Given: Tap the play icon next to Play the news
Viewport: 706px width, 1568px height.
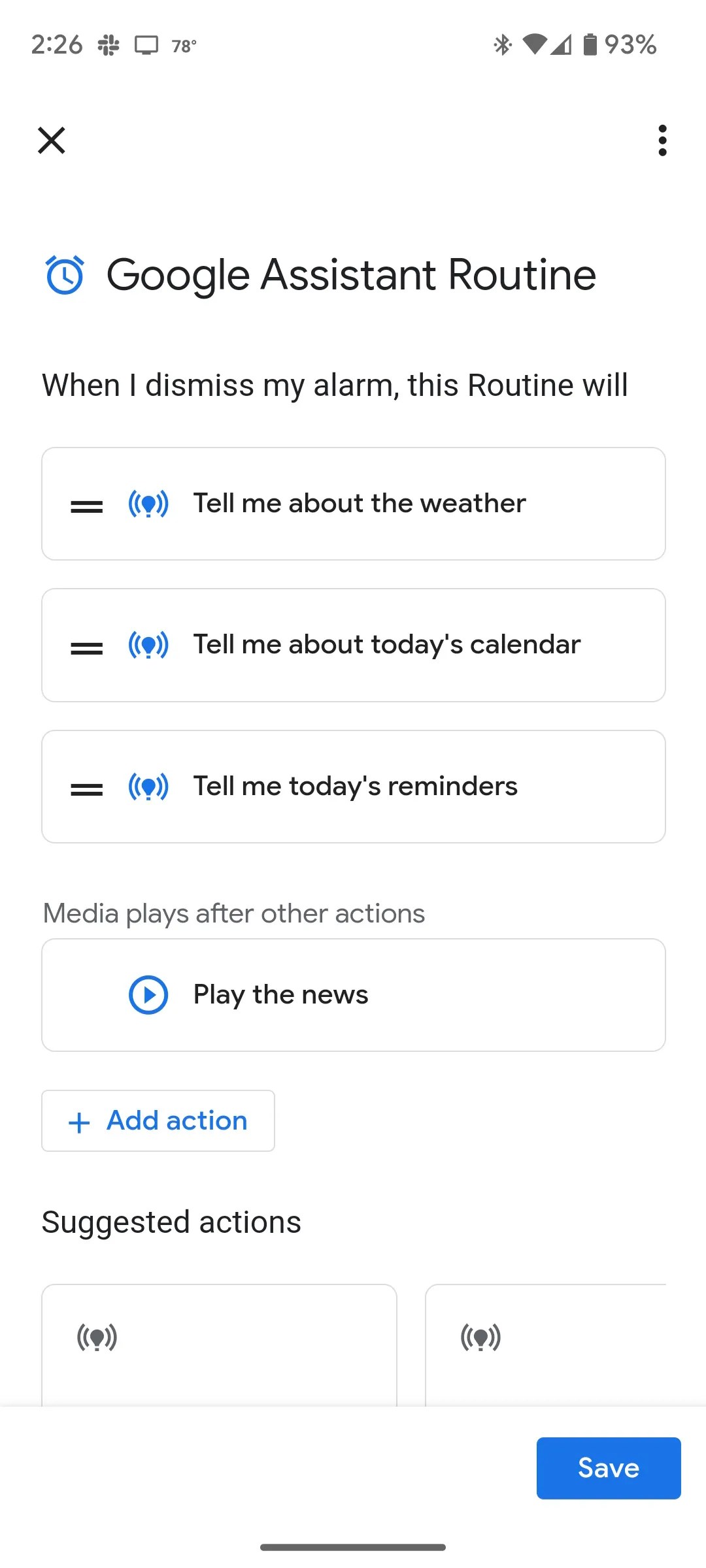Looking at the screenshot, I should coord(148,994).
